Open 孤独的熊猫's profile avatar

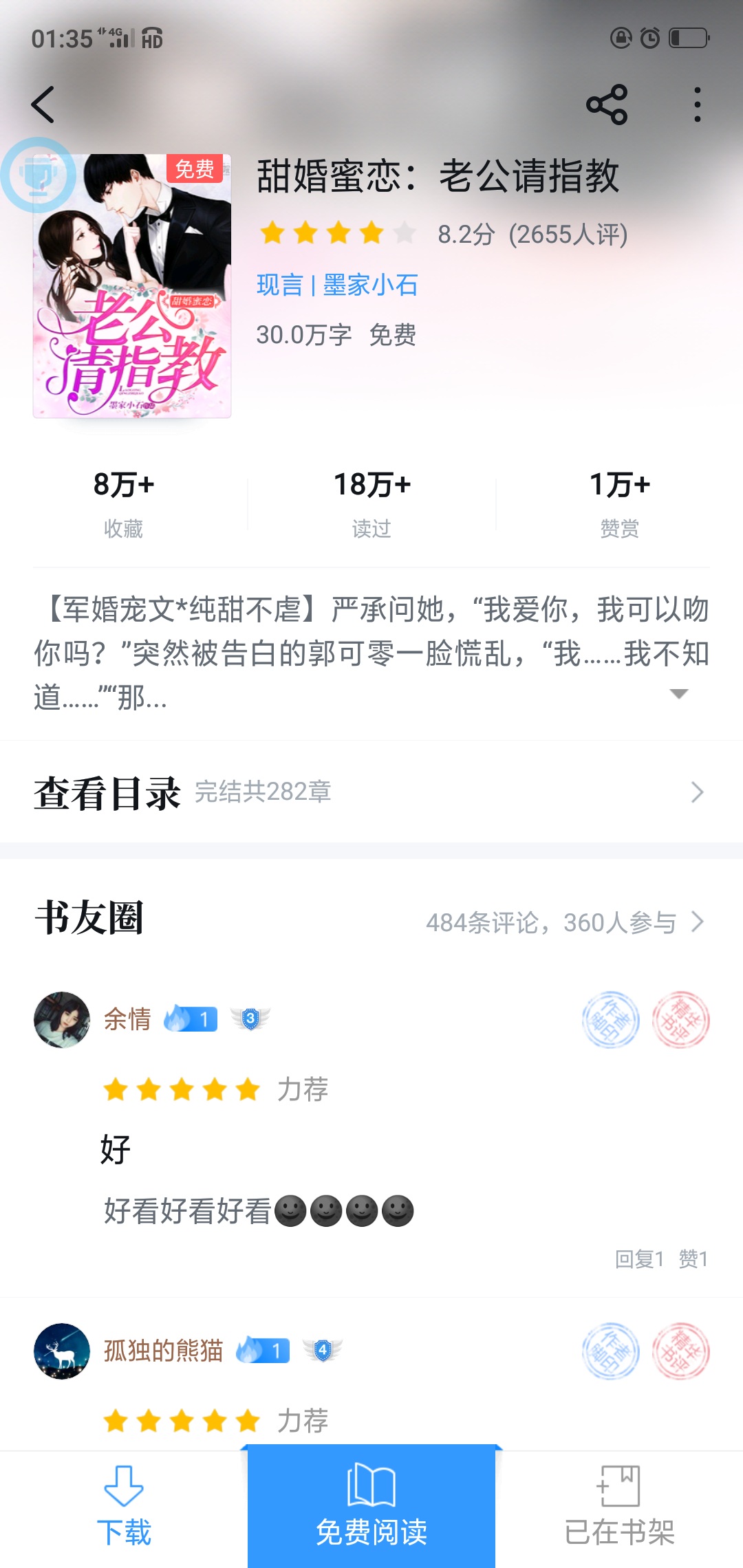62,1351
